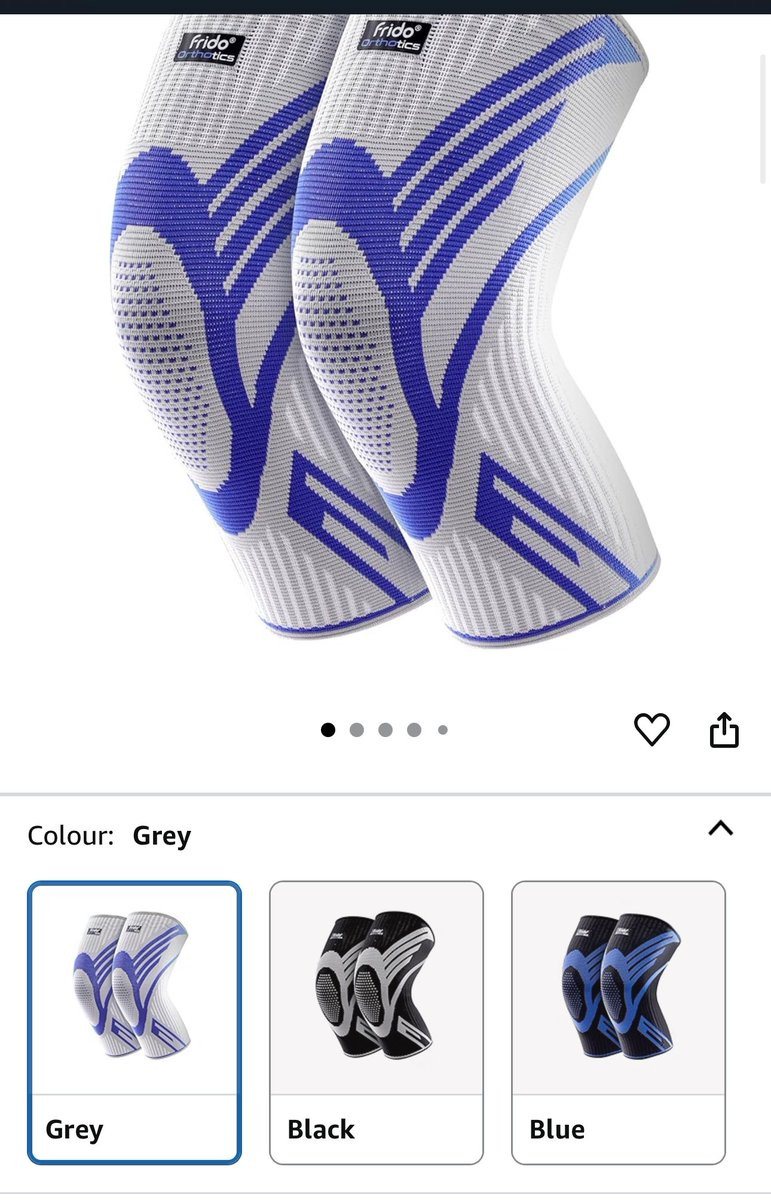Jump to second image via page dot
Image resolution: width=771 pixels, height=1200 pixels.
(356, 730)
